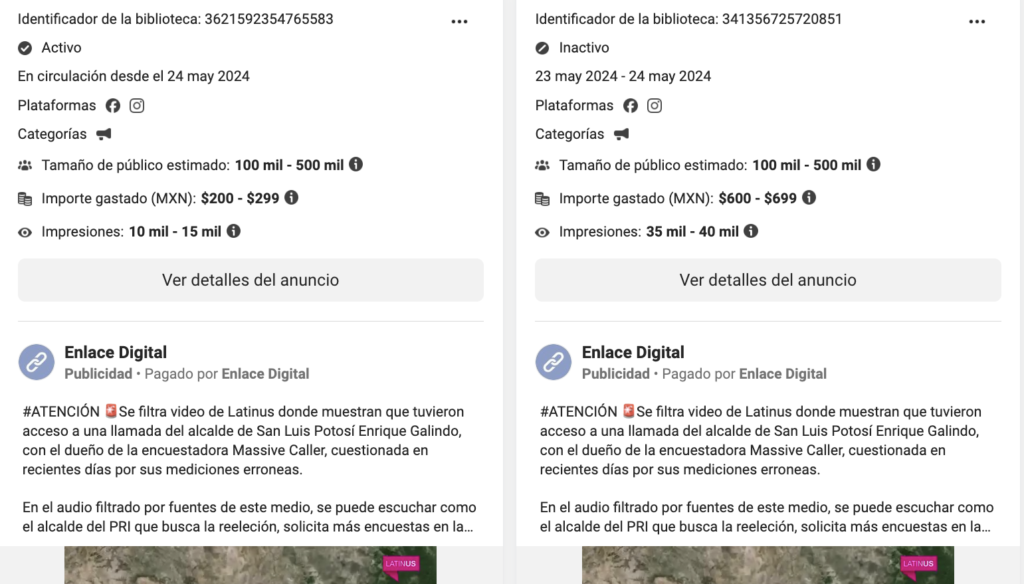Tap the info icon beside $600 - $699
The width and height of the screenshot is (1024, 584).
pos(809,197)
